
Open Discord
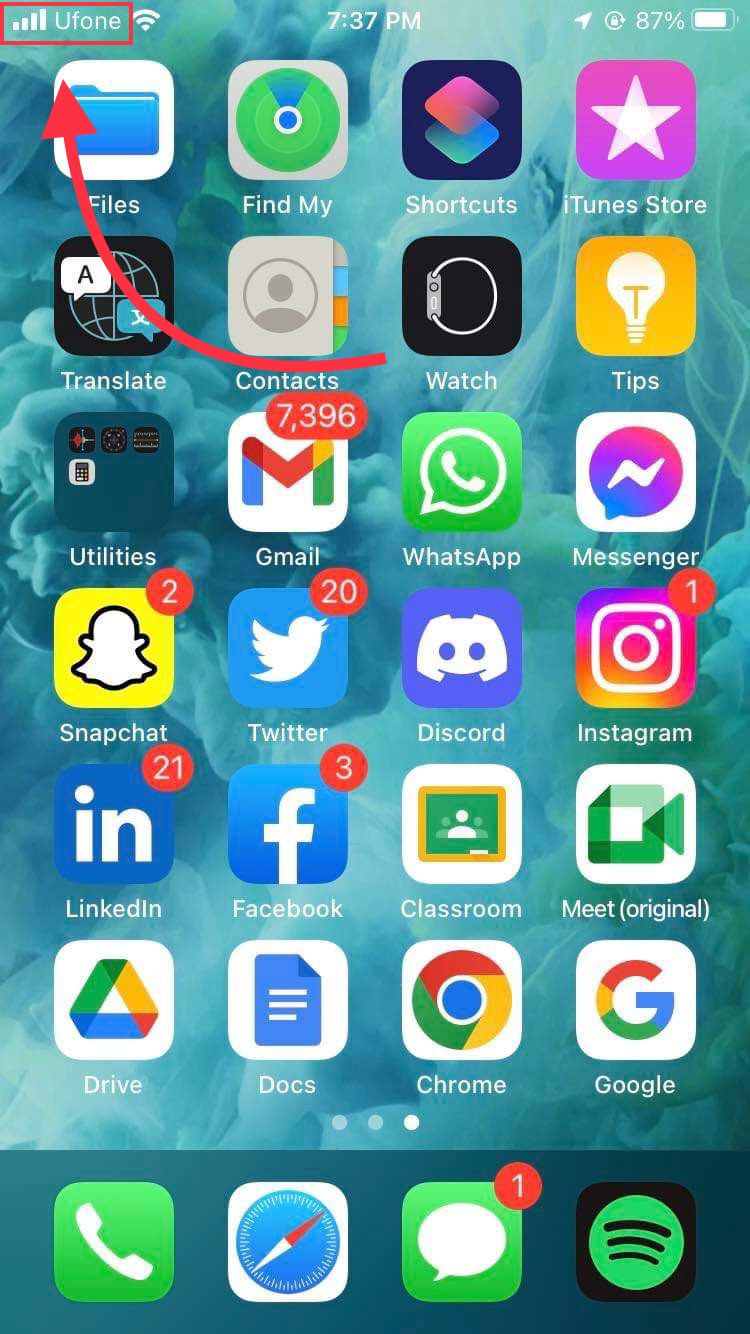(x=462, y=648)
